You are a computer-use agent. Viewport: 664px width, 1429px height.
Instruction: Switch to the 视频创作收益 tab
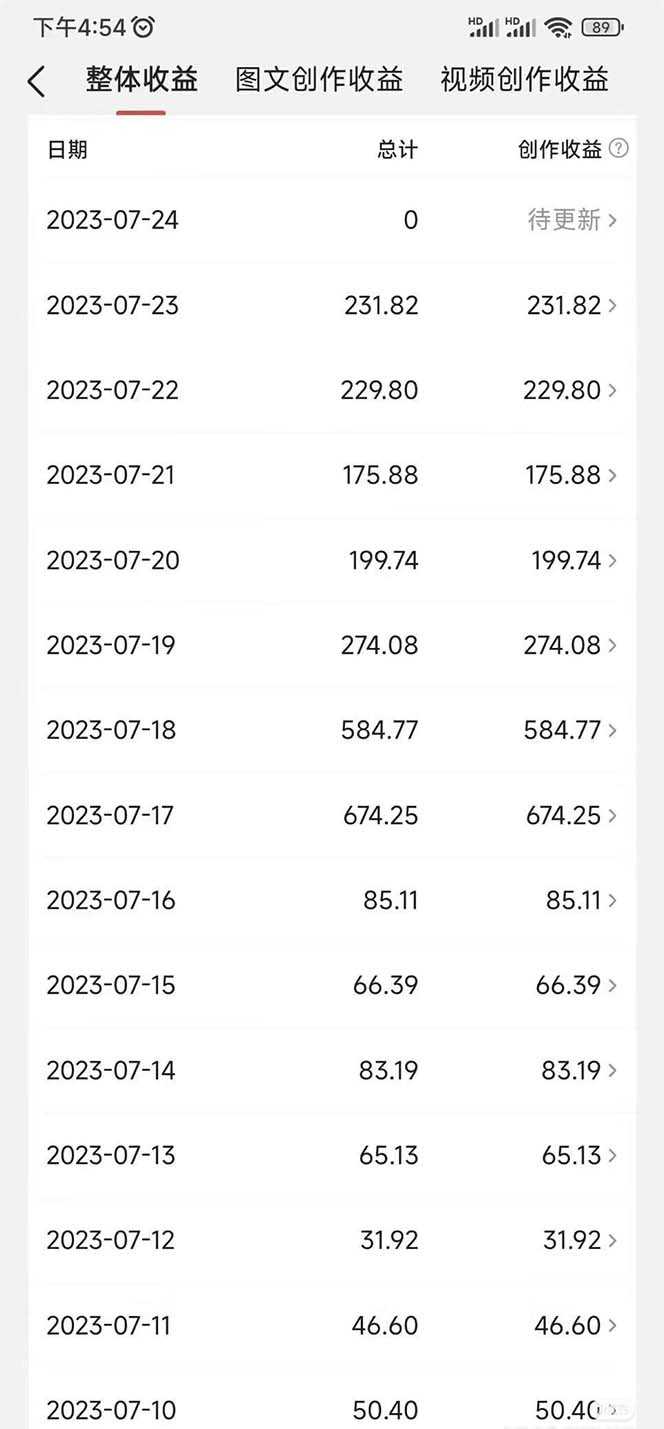click(524, 80)
